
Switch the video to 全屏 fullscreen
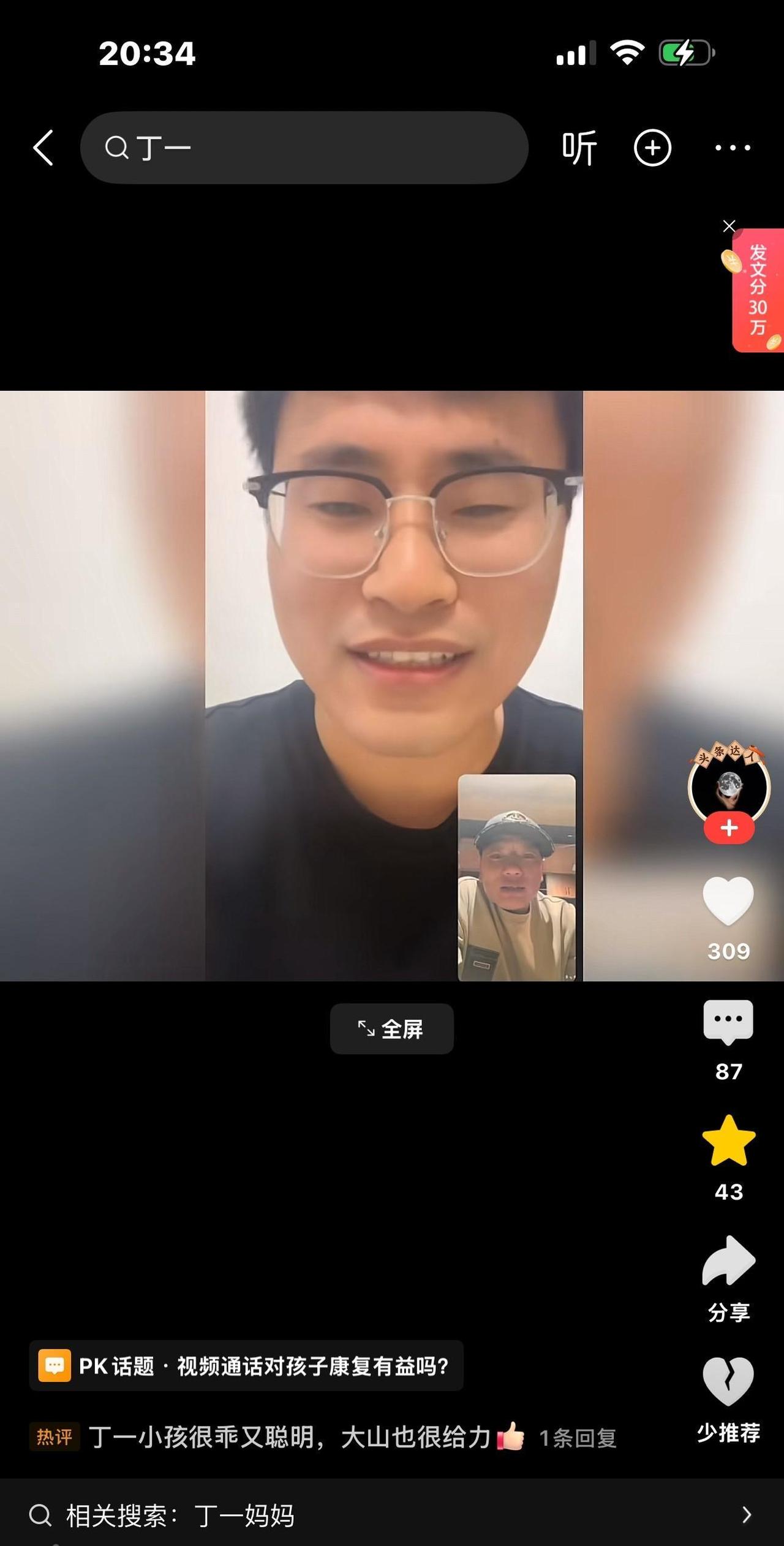tap(391, 1029)
